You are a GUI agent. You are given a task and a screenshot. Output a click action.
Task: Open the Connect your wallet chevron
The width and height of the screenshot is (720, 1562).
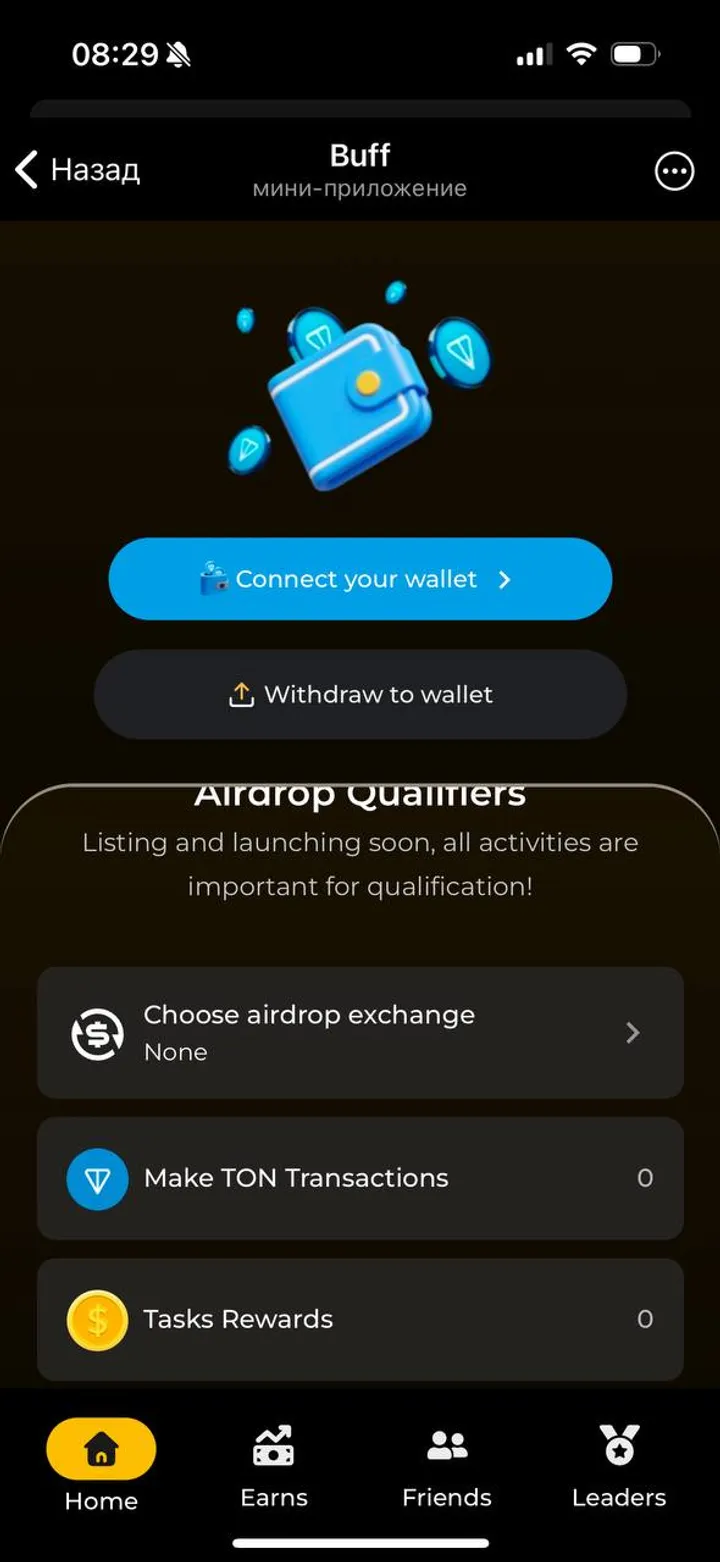click(x=505, y=579)
